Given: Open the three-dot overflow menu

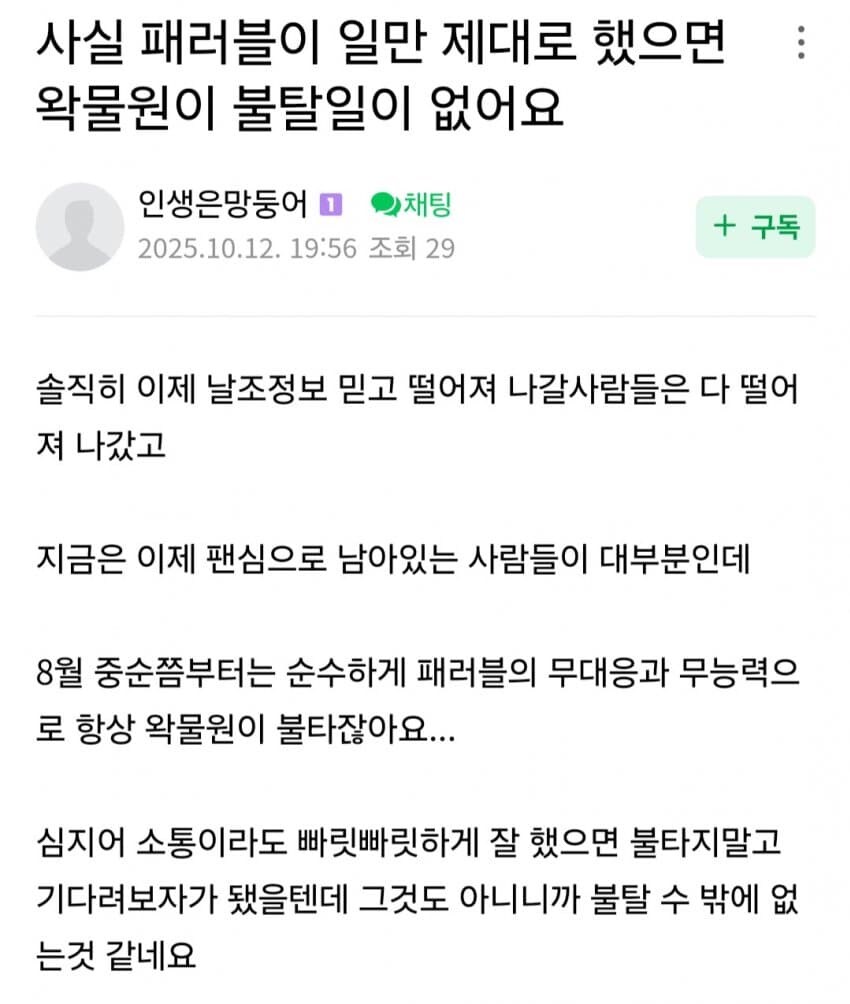Looking at the screenshot, I should (x=799, y=44).
